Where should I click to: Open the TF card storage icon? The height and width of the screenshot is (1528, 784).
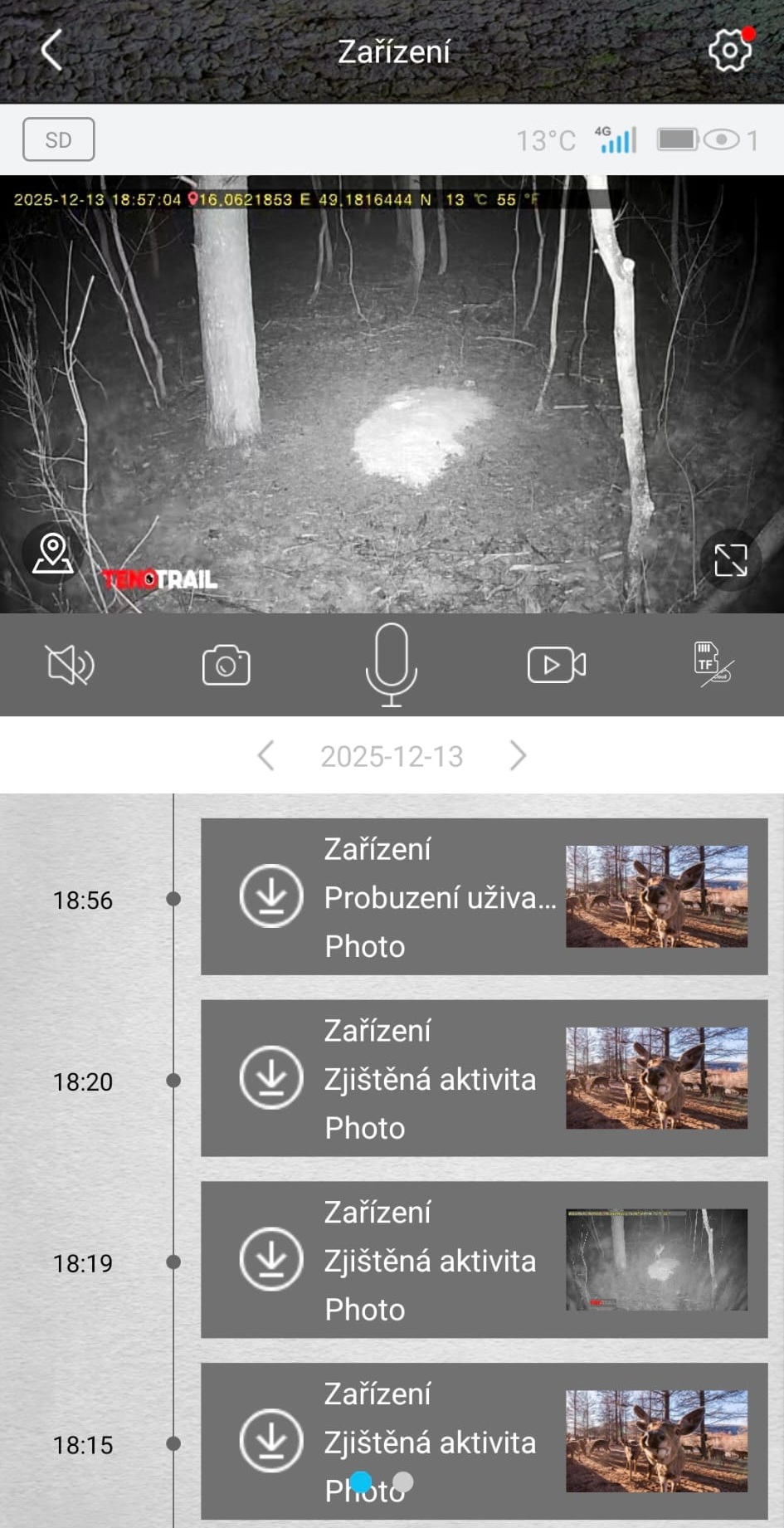[709, 664]
